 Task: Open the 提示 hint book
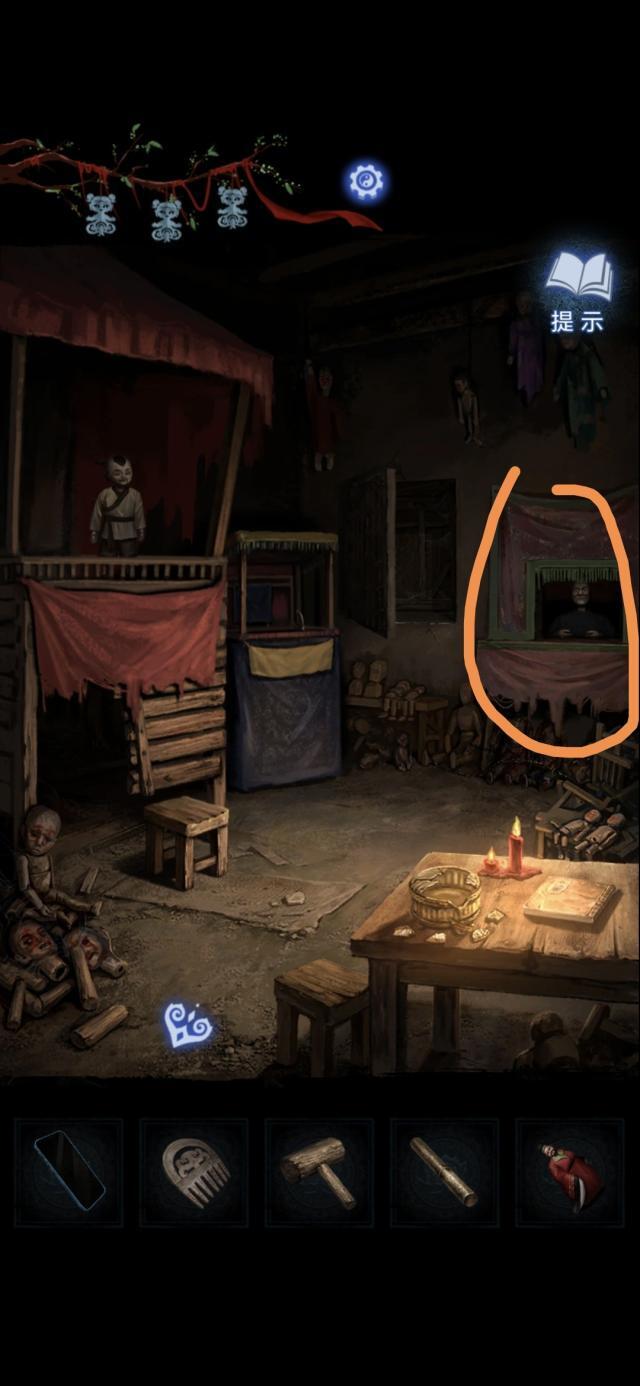pos(578,290)
